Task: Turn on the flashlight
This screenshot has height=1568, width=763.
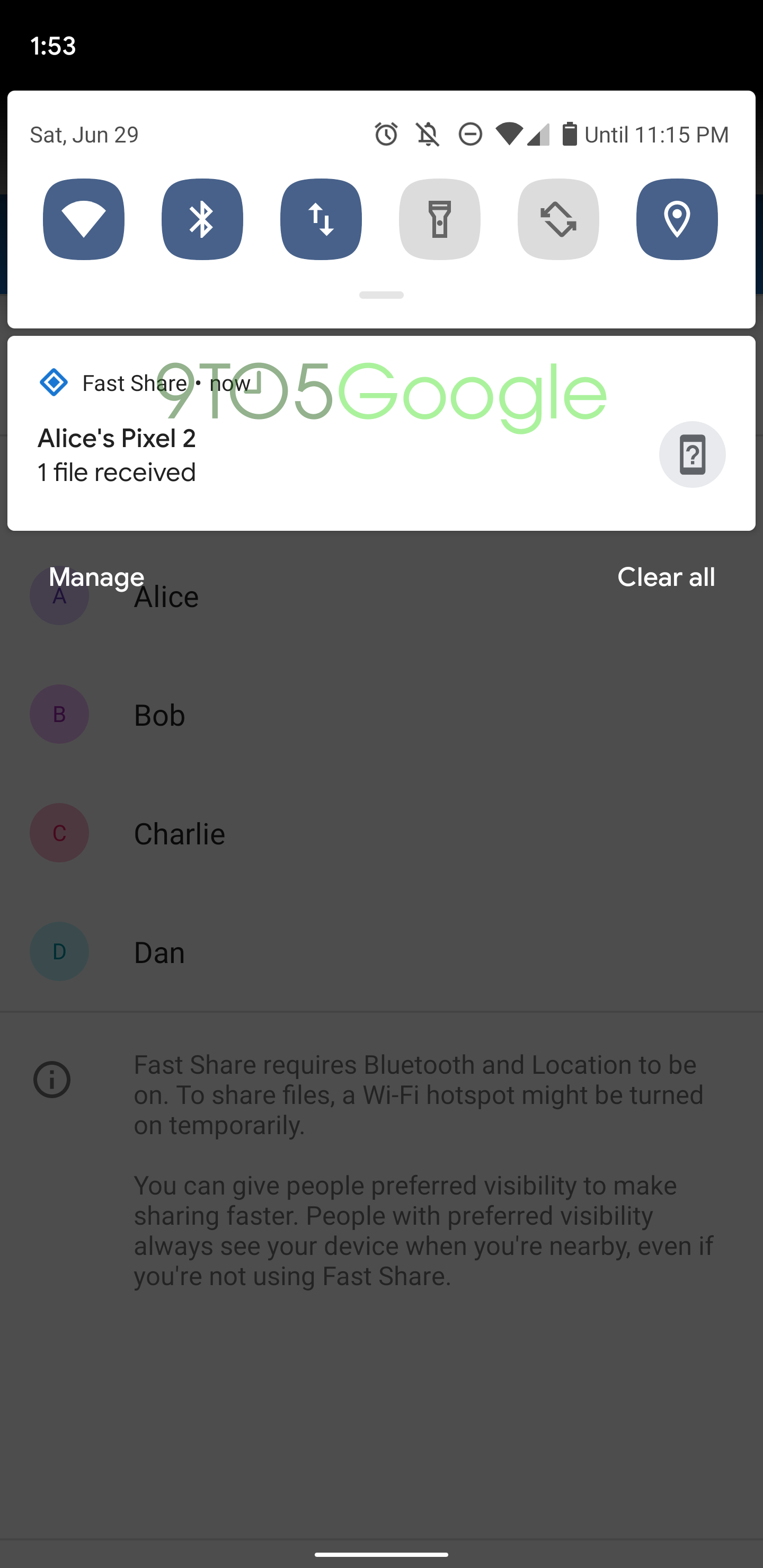Action: point(439,219)
